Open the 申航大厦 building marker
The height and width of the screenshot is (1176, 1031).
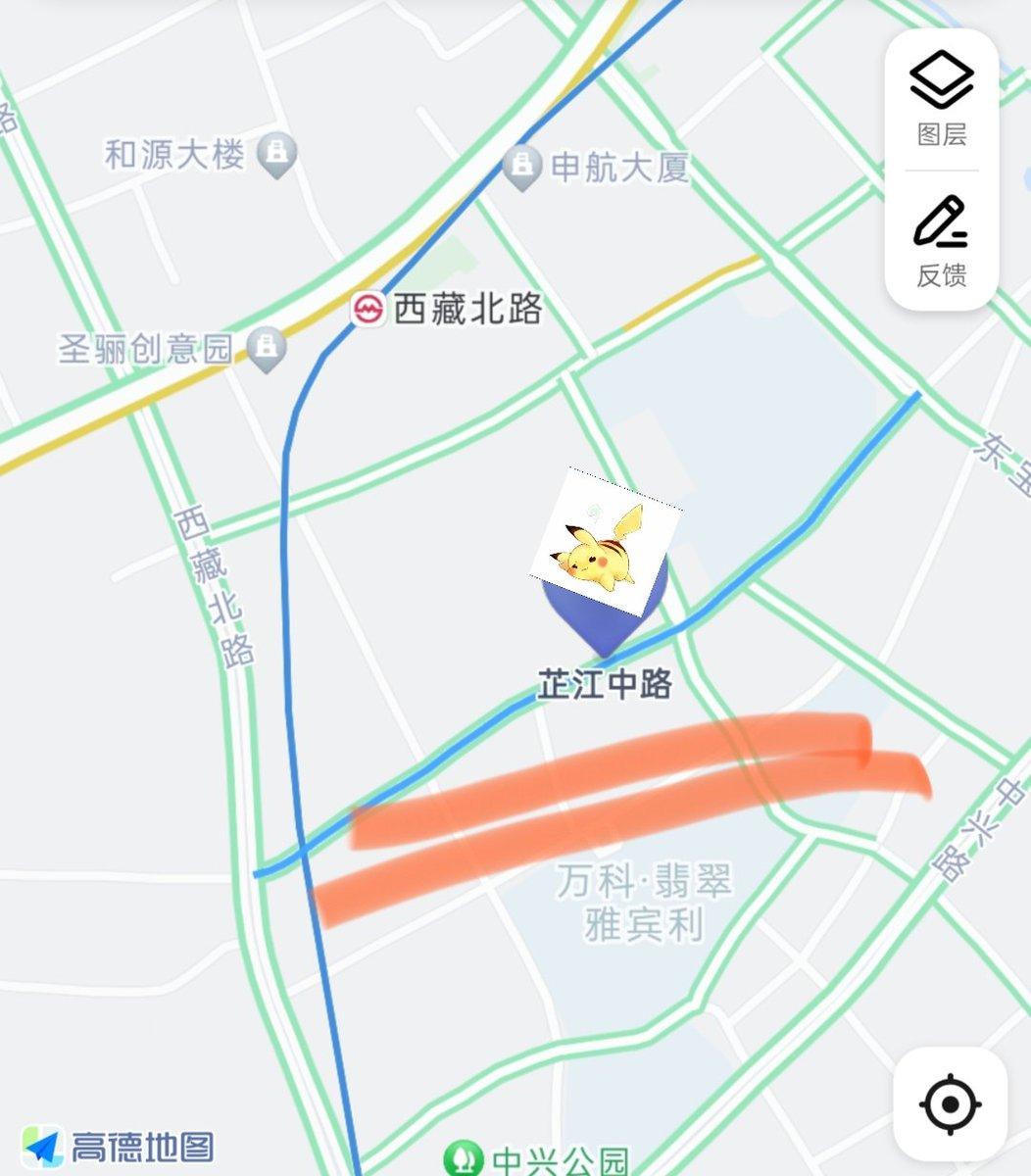[523, 168]
